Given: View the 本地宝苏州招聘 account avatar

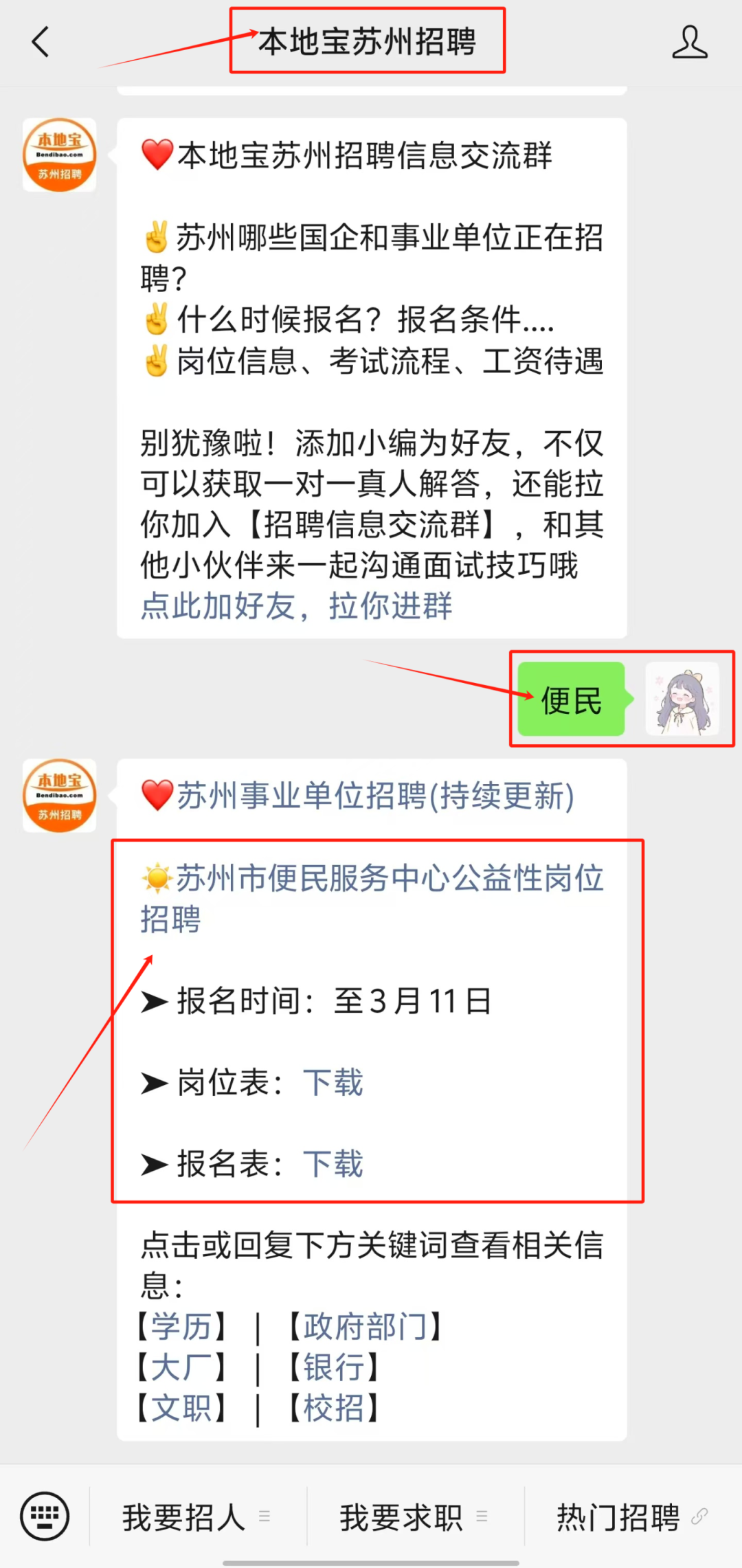Looking at the screenshot, I should [60, 155].
